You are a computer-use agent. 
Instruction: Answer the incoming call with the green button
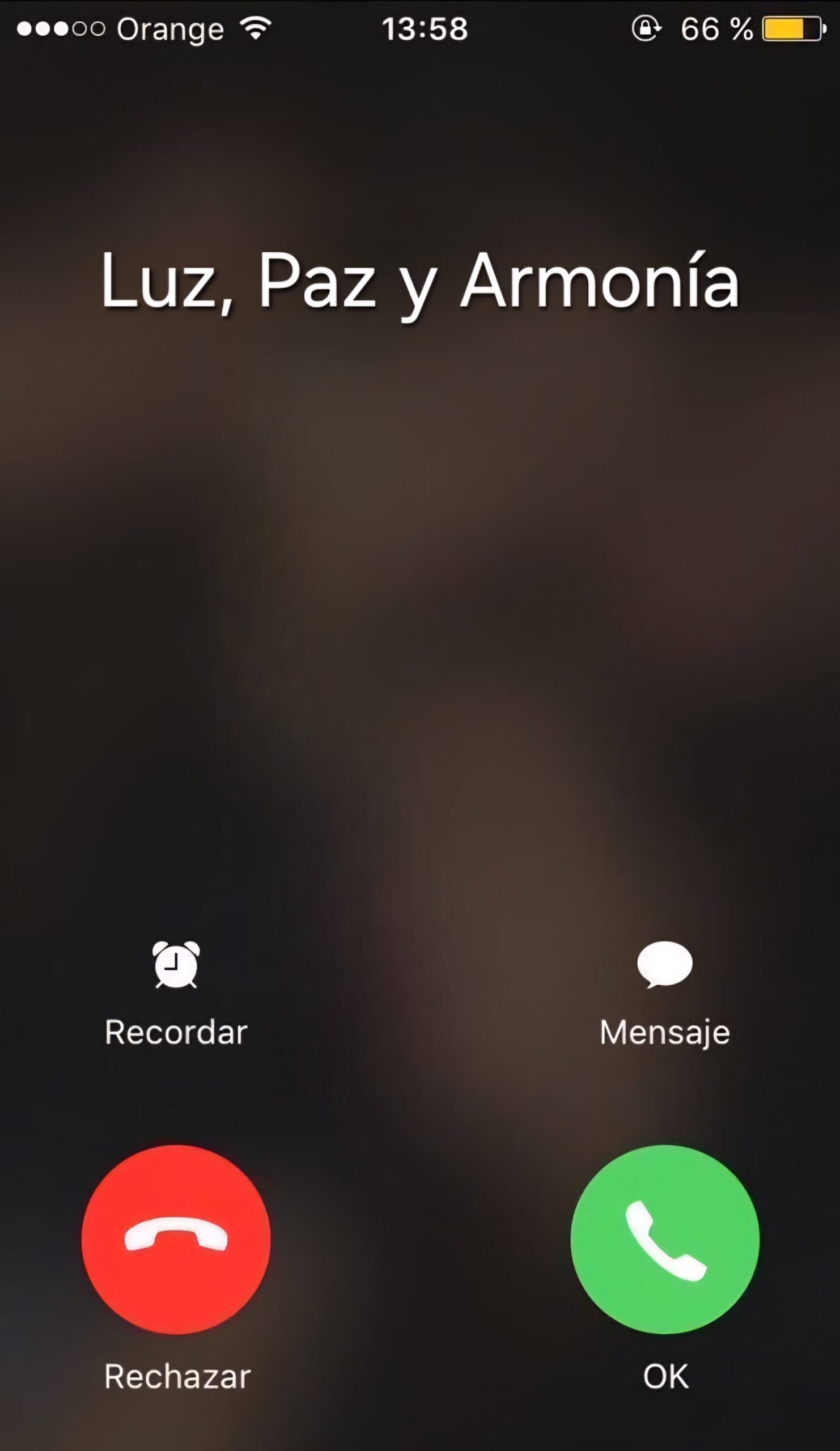tap(664, 1238)
